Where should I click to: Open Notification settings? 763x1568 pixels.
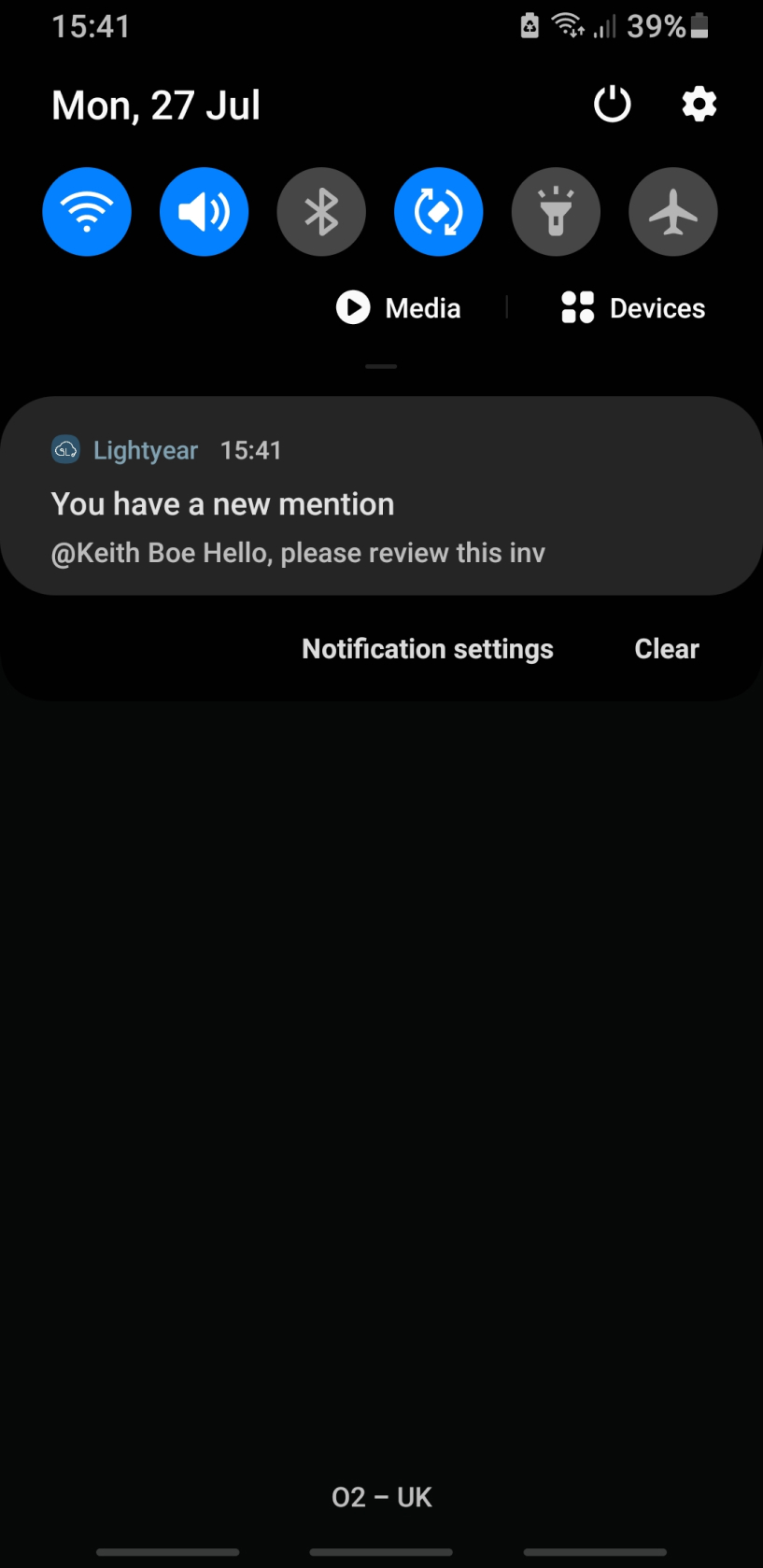tap(427, 648)
